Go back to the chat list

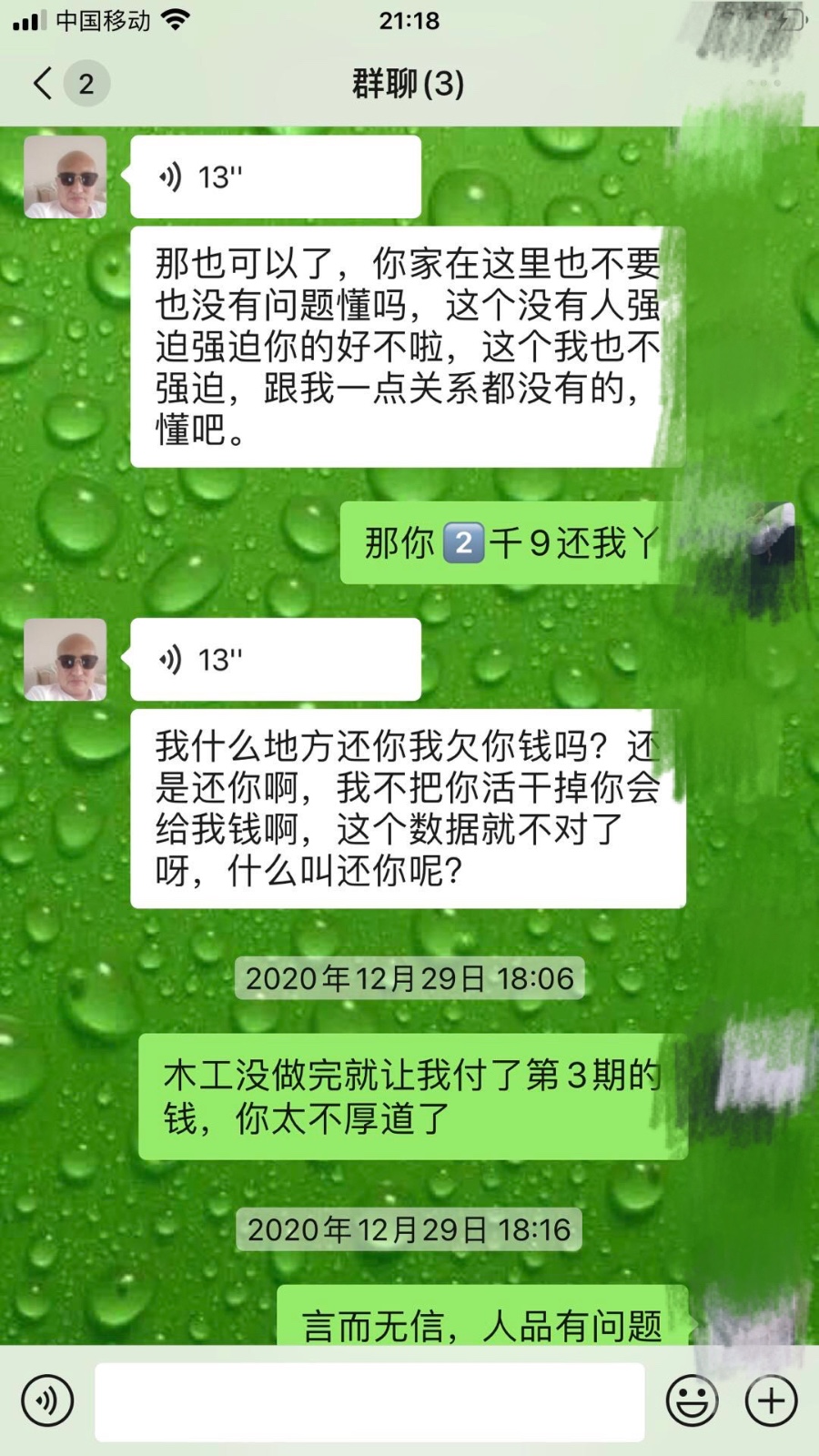coord(43,84)
